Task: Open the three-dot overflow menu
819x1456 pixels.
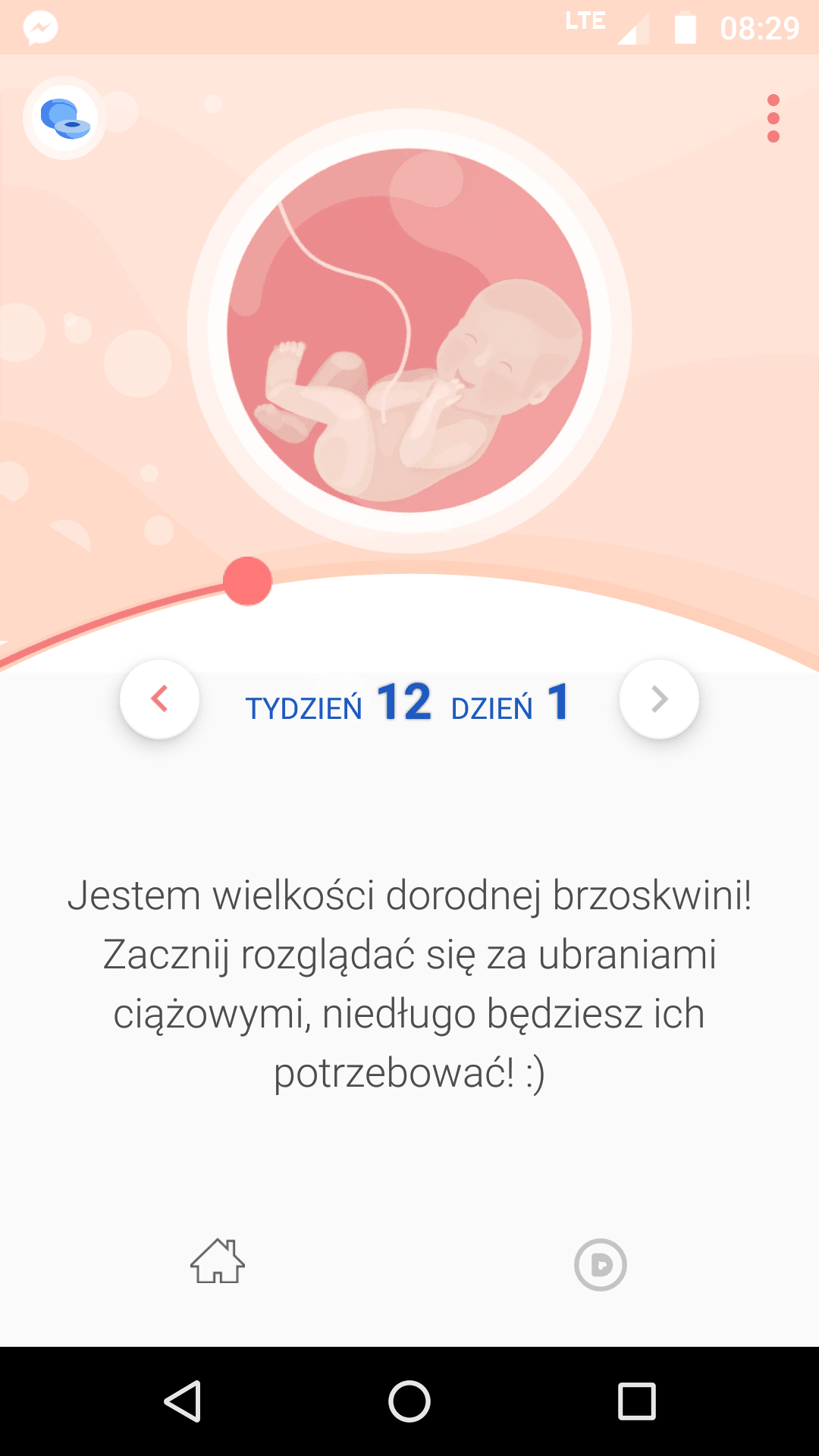Action: pyautogui.click(x=772, y=118)
